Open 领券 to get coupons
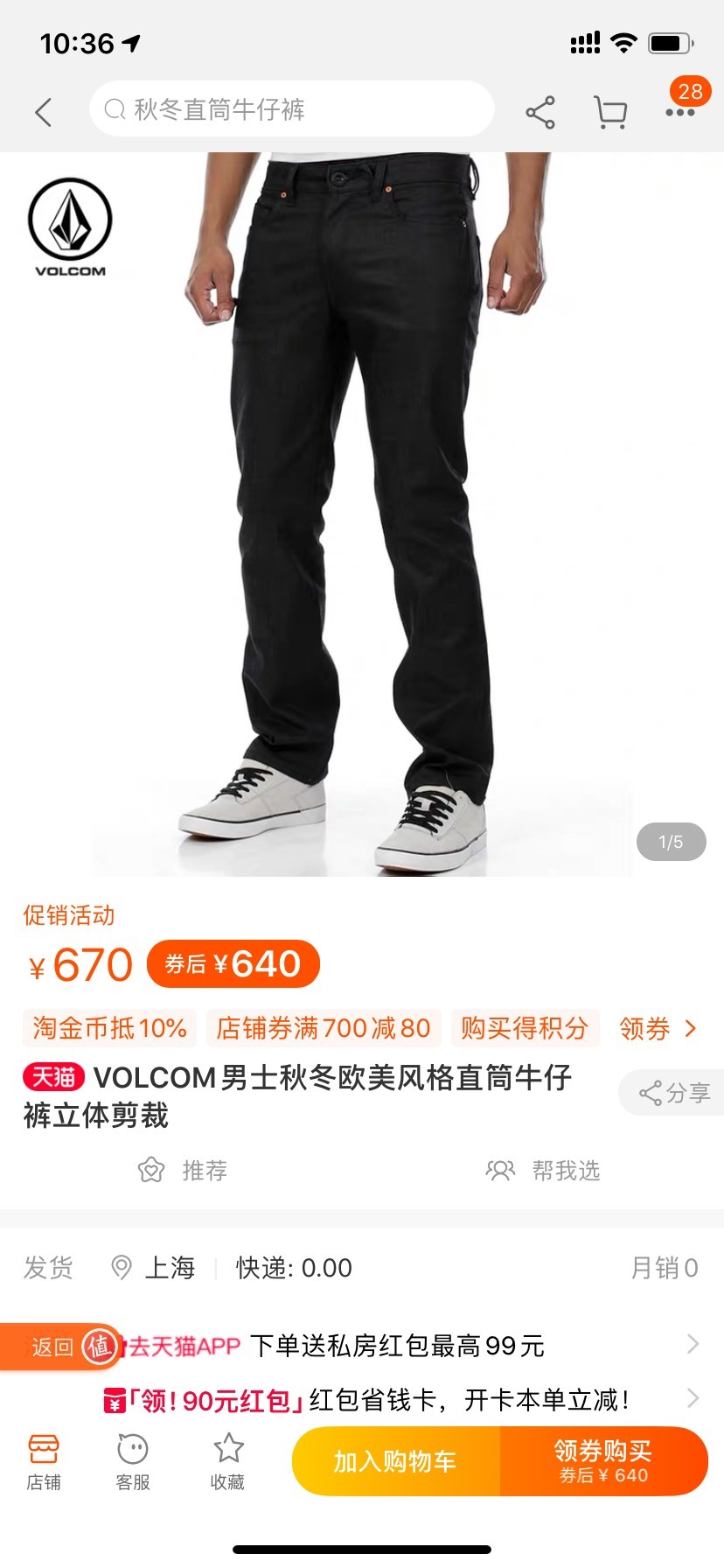The height and width of the screenshot is (1568, 724). click(658, 1028)
